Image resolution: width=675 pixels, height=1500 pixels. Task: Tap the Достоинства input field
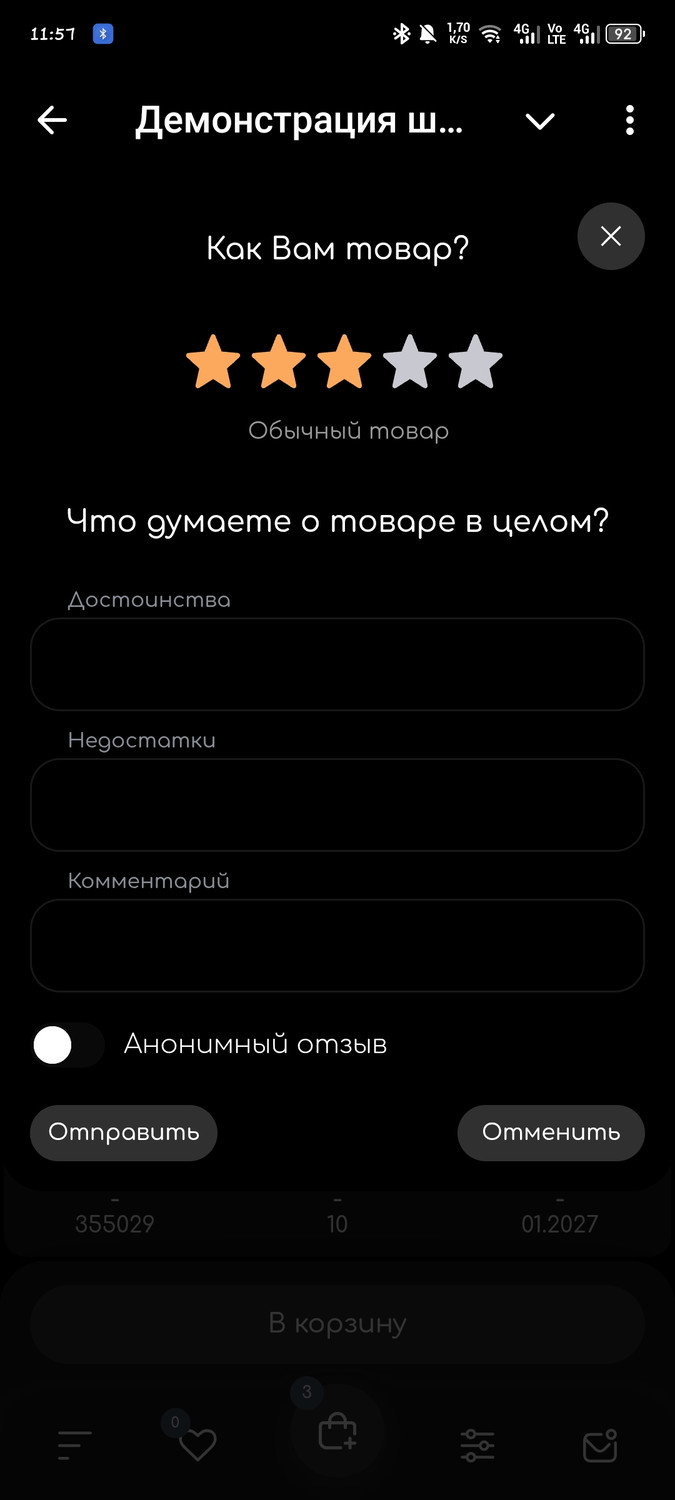(337, 664)
